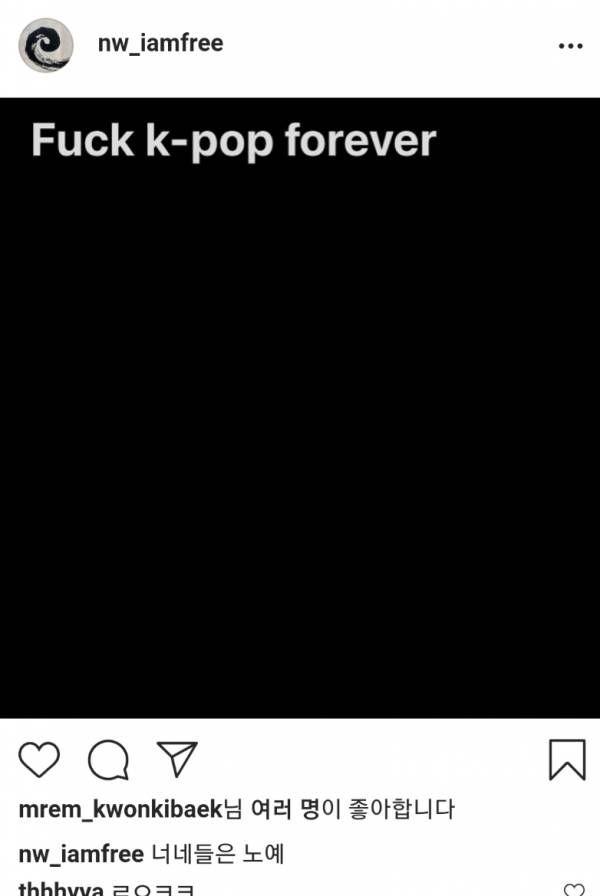Open nw_iamfree's profile from the caption
The image size is (600, 896).
tap(80, 854)
